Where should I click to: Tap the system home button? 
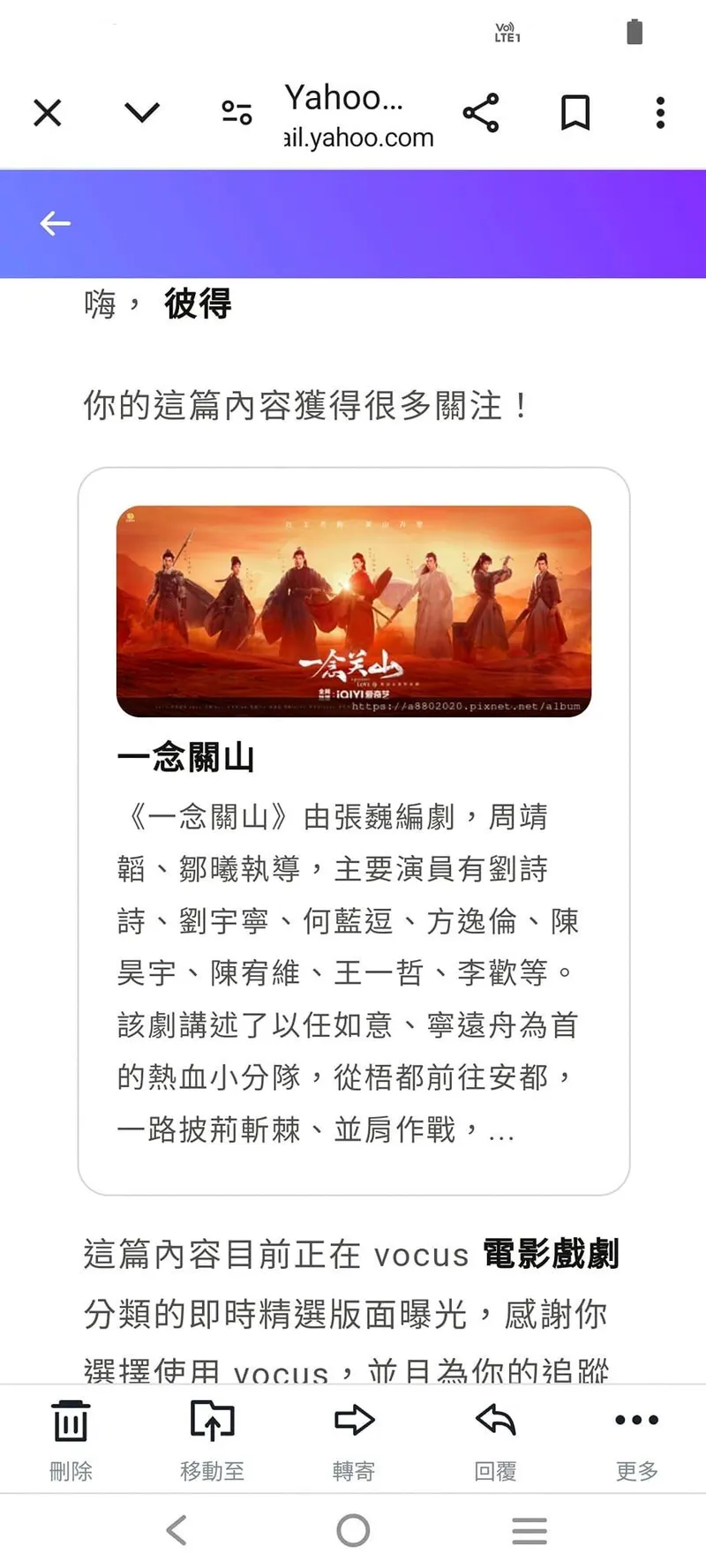point(353,1531)
